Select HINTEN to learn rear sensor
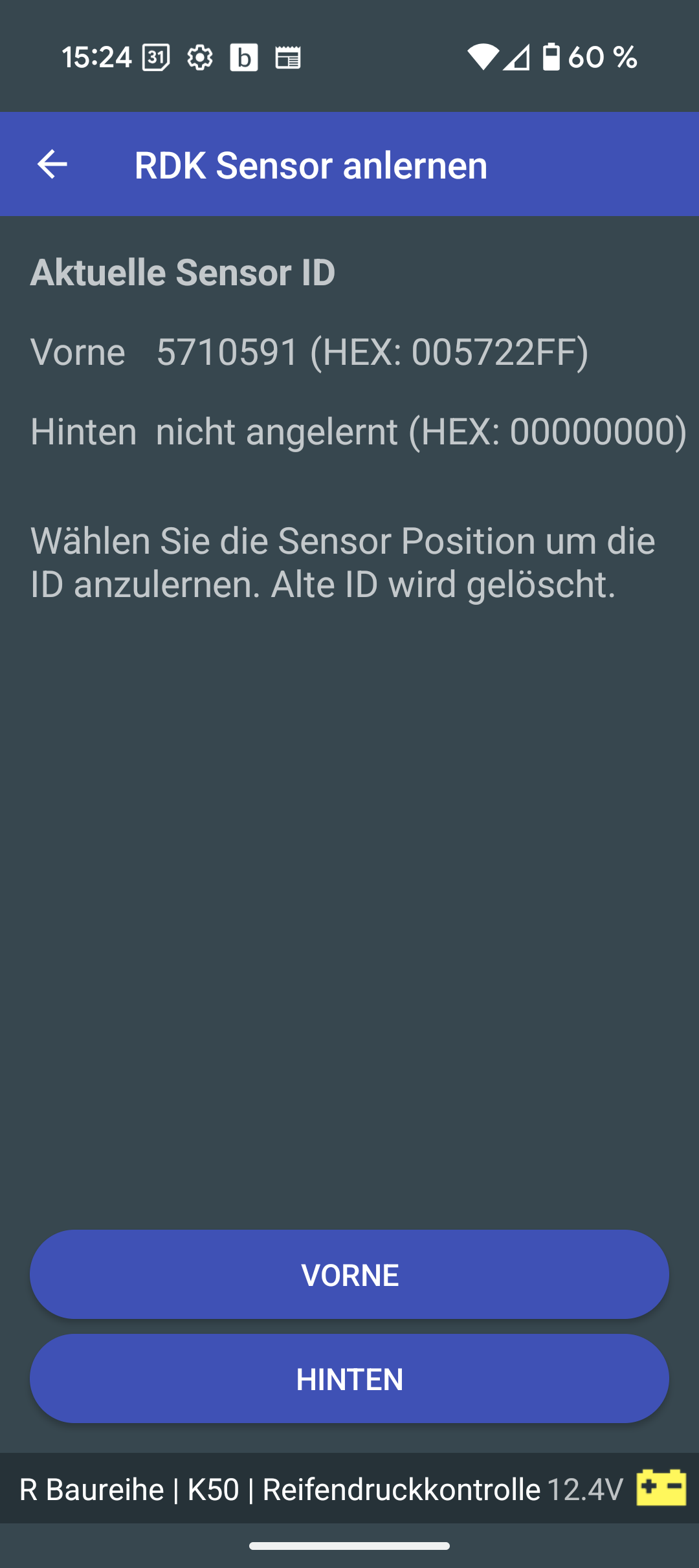 tap(349, 1378)
